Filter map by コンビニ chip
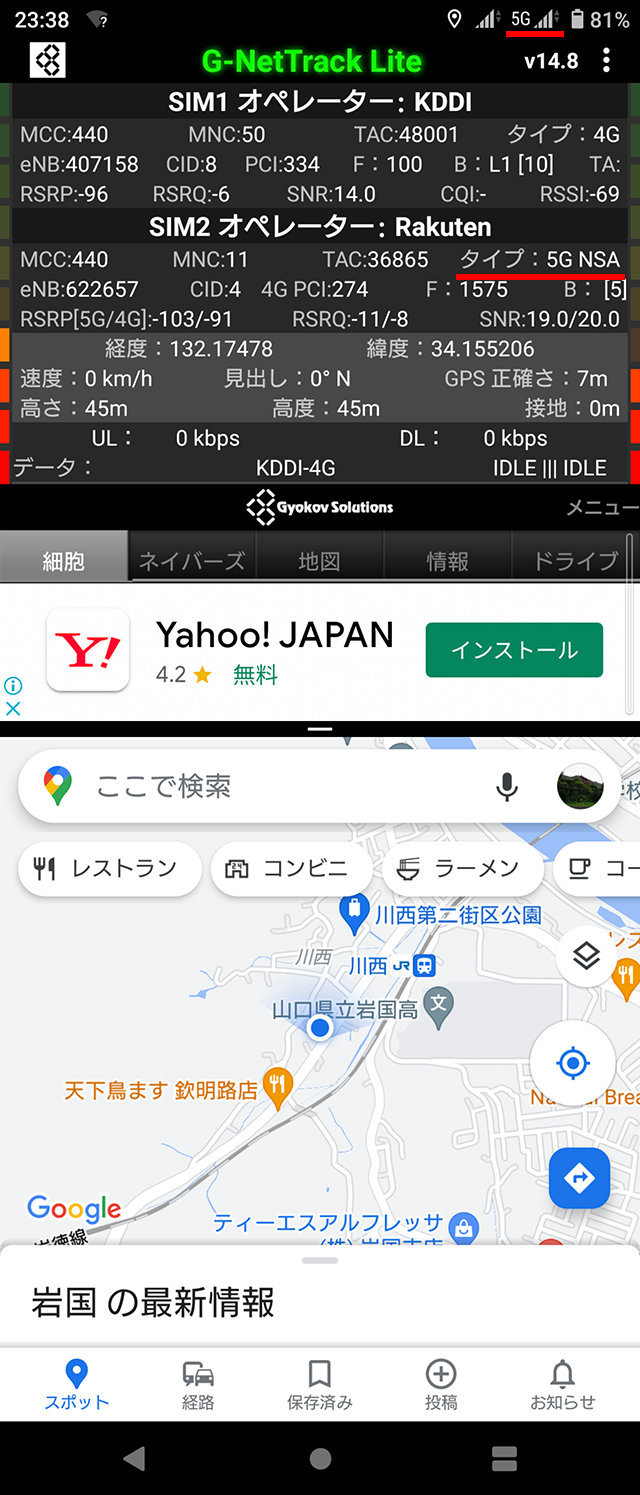640x1495 pixels. pyautogui.click(x=288, y=868)
